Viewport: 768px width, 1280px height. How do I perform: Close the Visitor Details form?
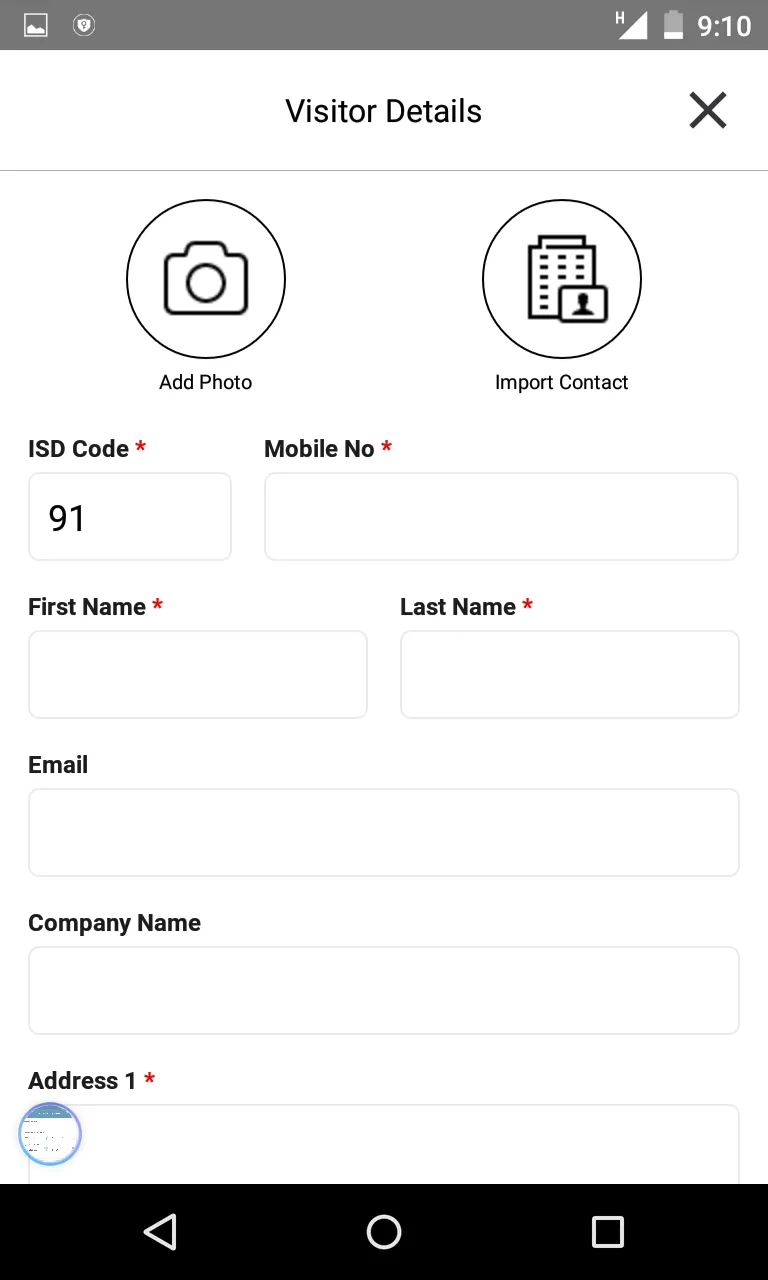[707, 110]
